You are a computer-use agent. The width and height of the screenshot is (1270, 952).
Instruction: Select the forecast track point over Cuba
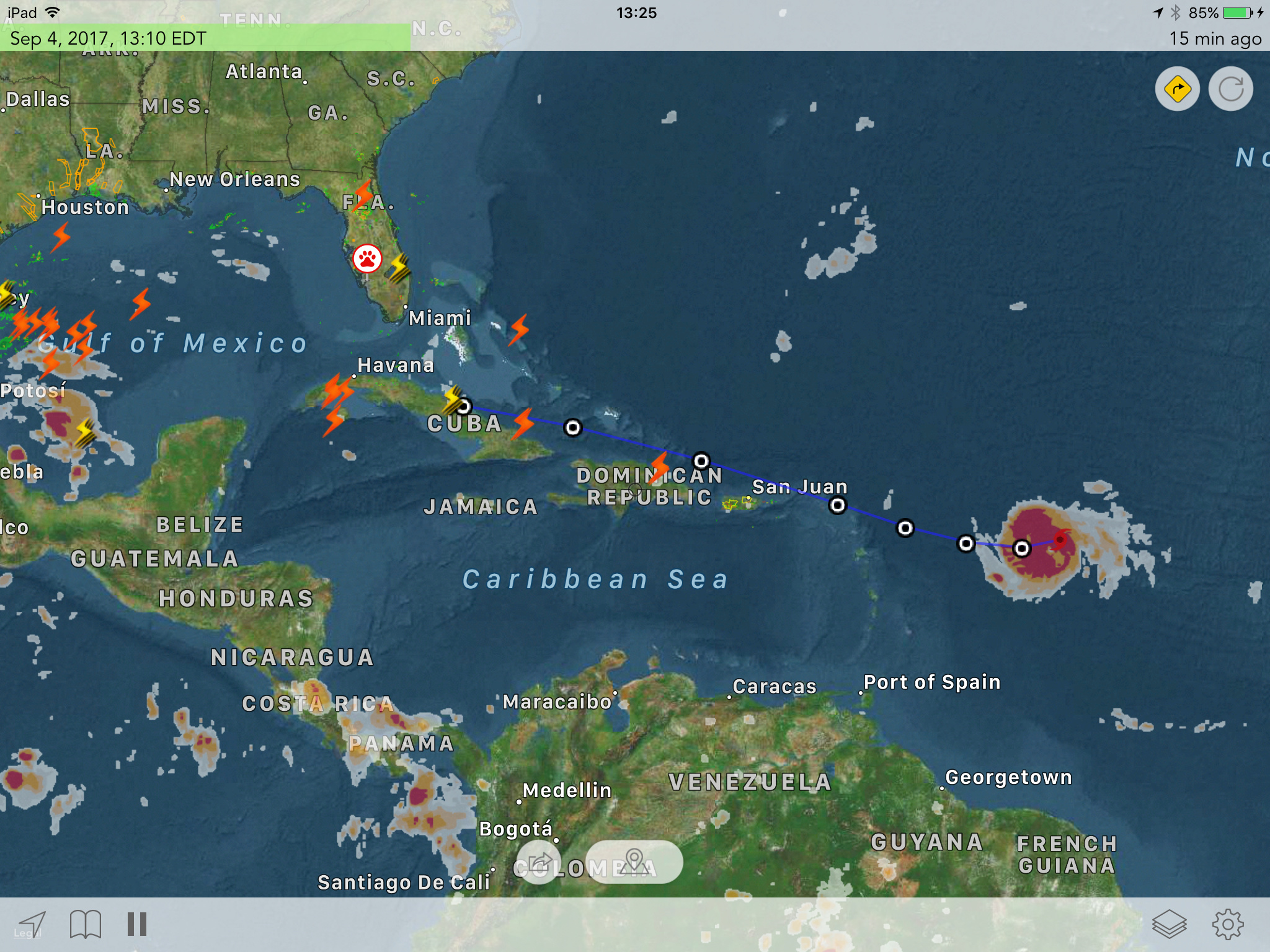464,407
